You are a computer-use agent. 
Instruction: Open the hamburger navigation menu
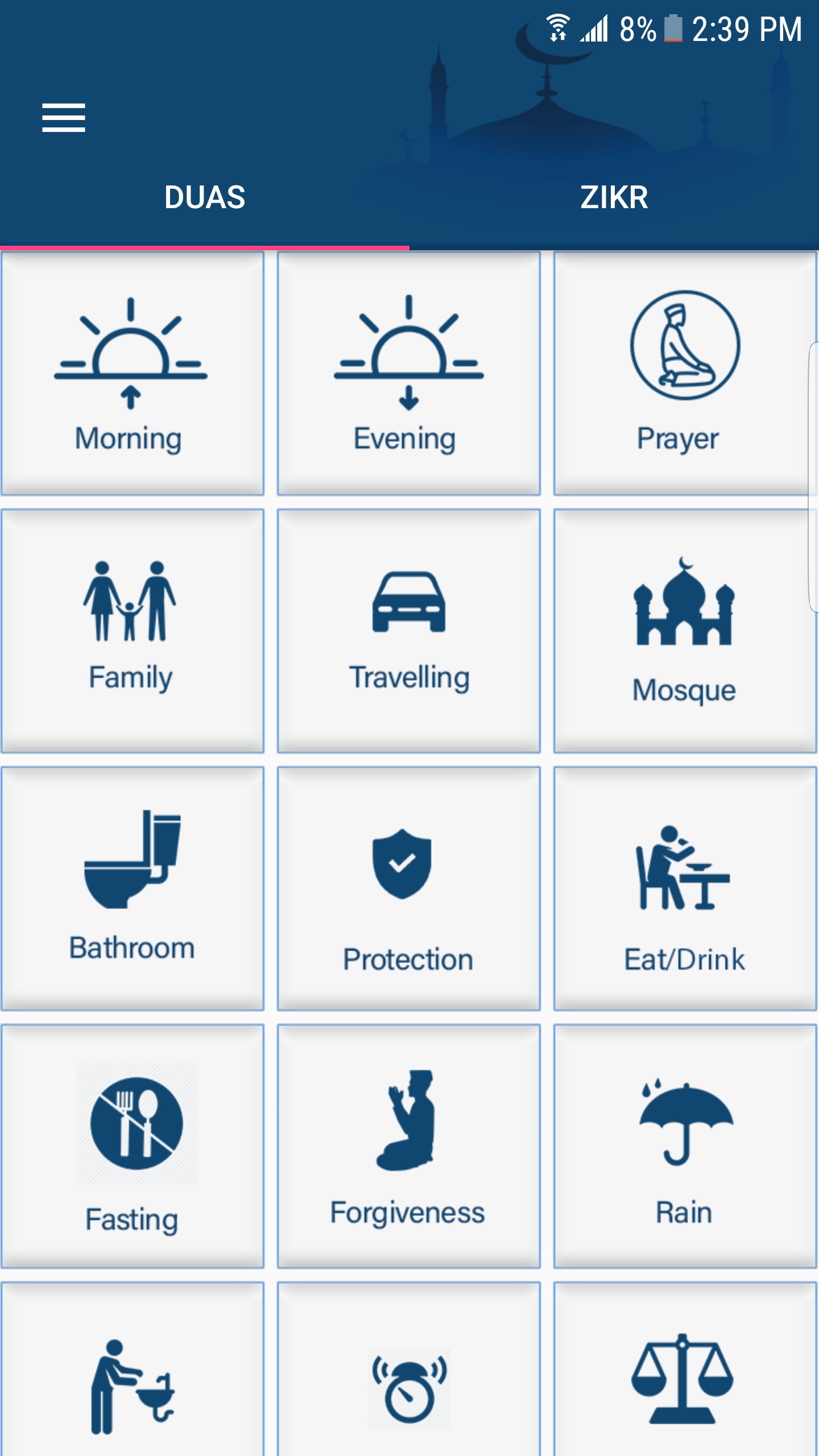click(64, 118)
